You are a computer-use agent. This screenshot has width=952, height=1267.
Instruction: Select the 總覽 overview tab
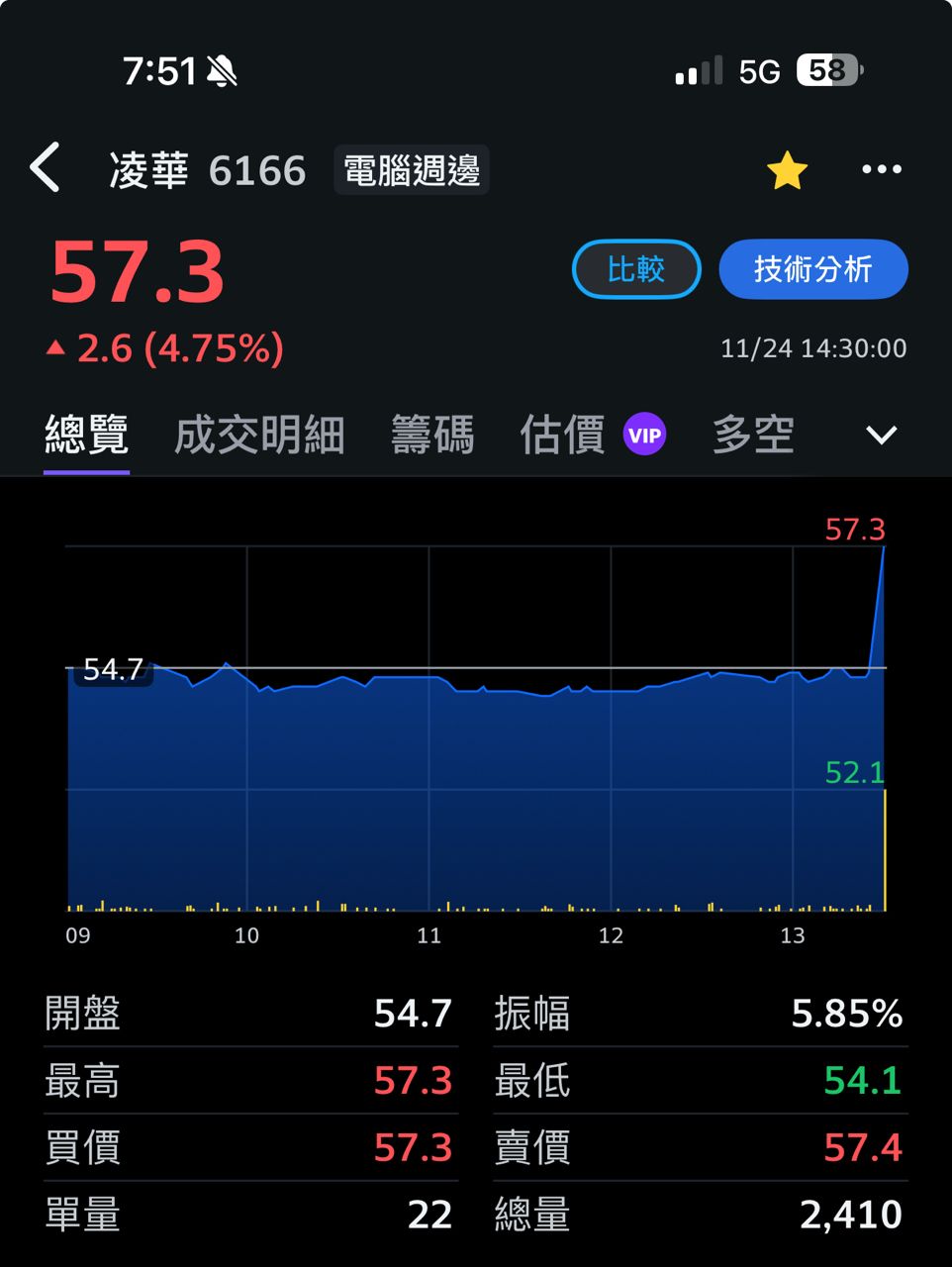coord(87,436)
